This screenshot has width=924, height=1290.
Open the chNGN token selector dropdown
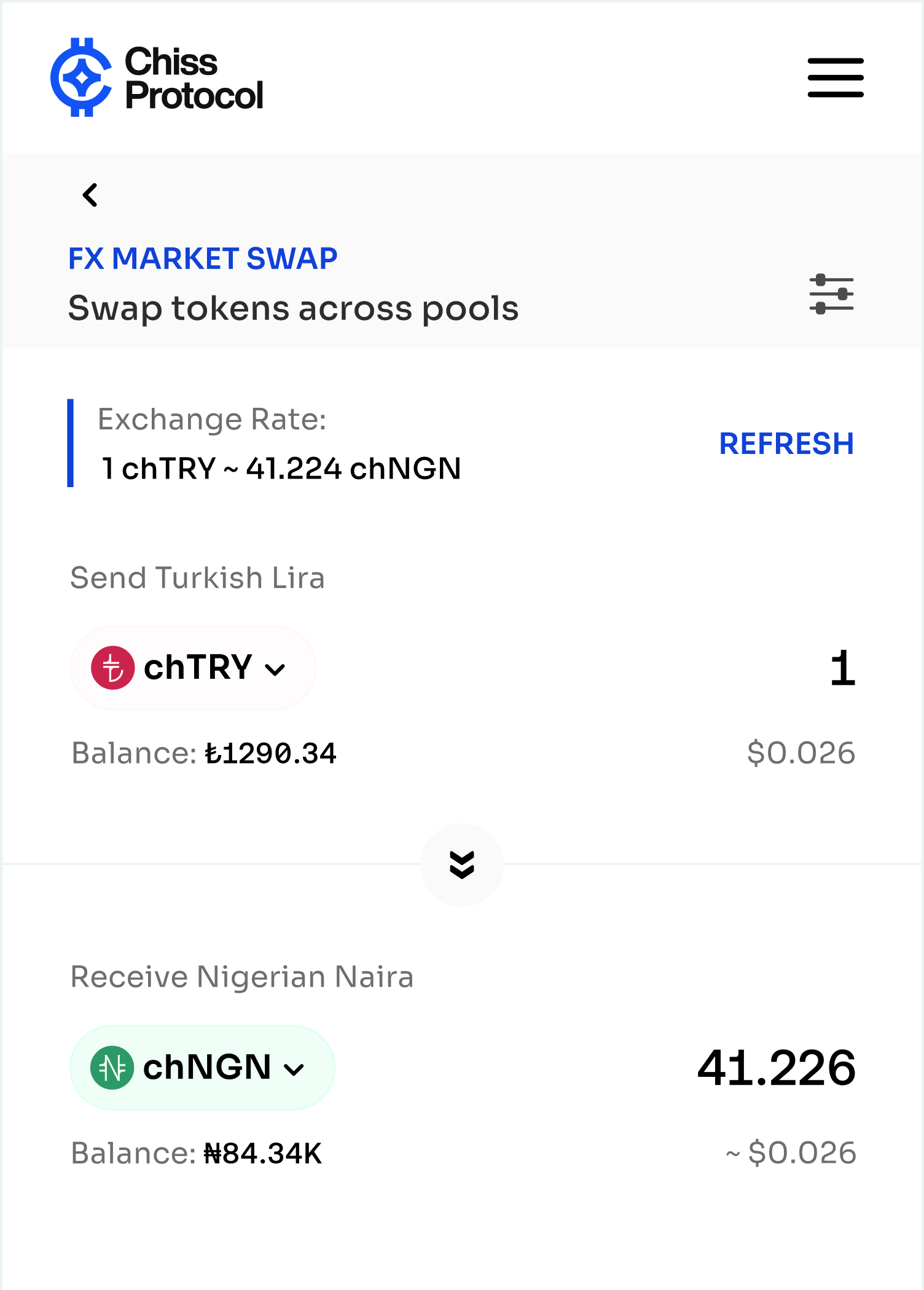click(203, 1067)
